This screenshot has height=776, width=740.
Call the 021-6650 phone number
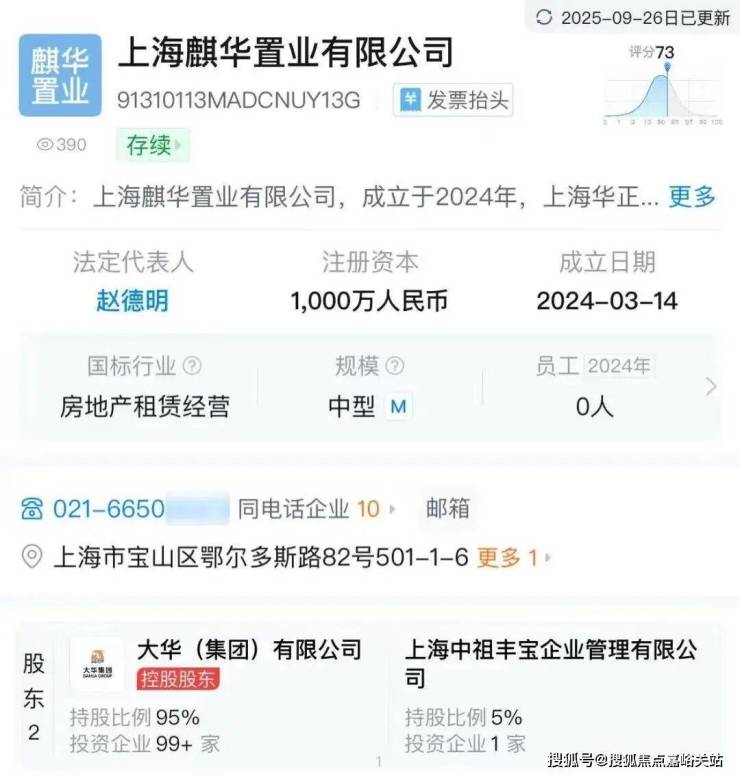108,509
